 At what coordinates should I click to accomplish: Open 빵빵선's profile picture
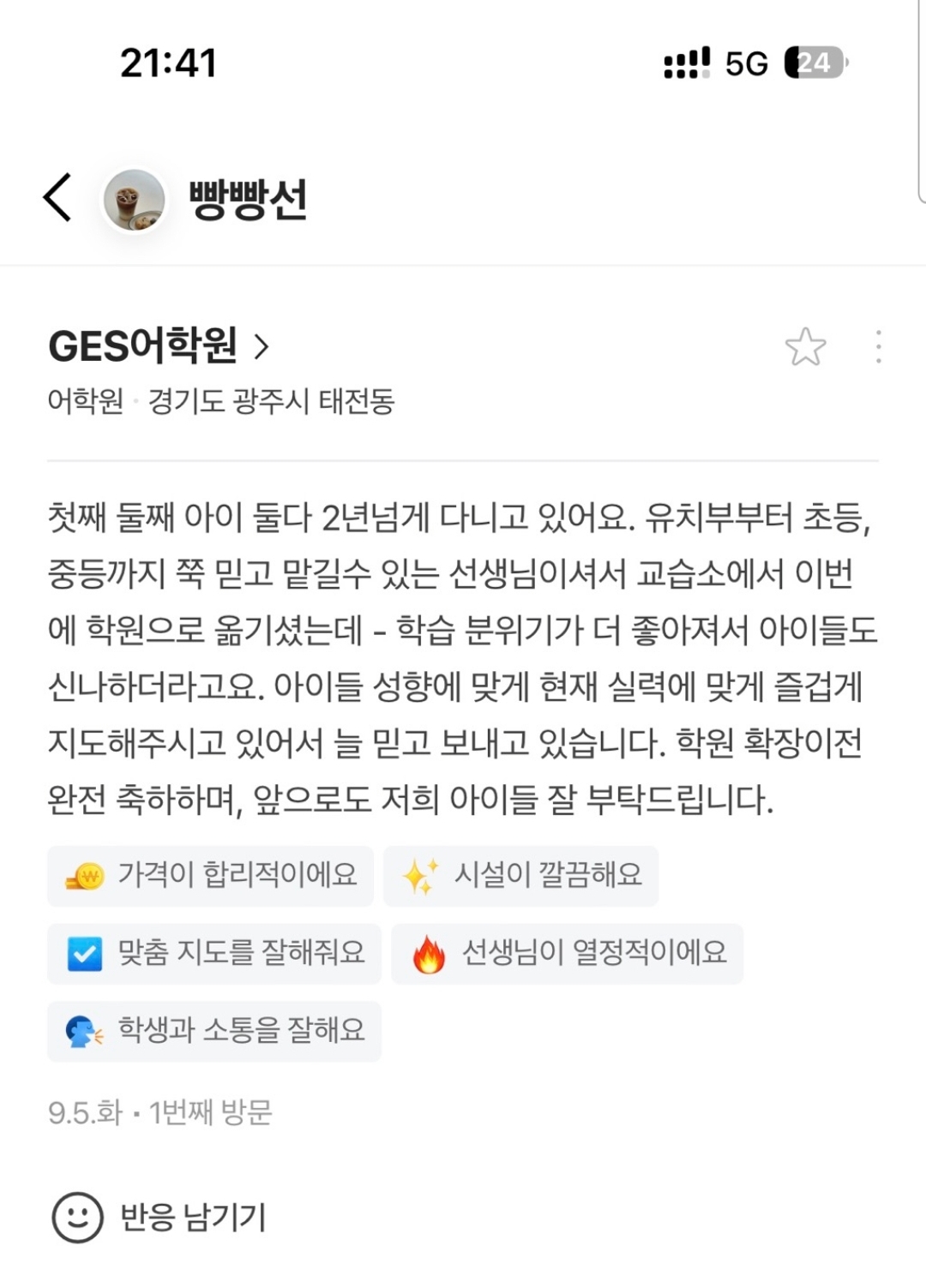coord(134,200)
